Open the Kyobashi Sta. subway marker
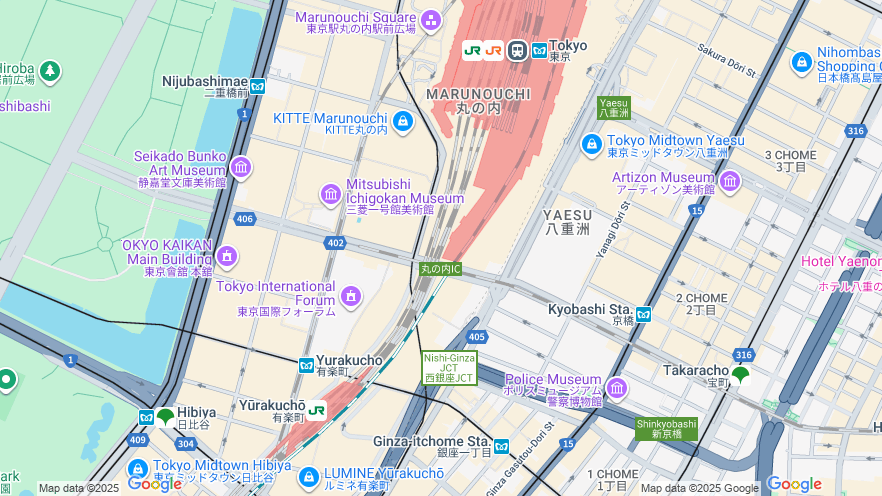Image resolution: width=882 pixels, height=496 pixels. pos(643,313)
